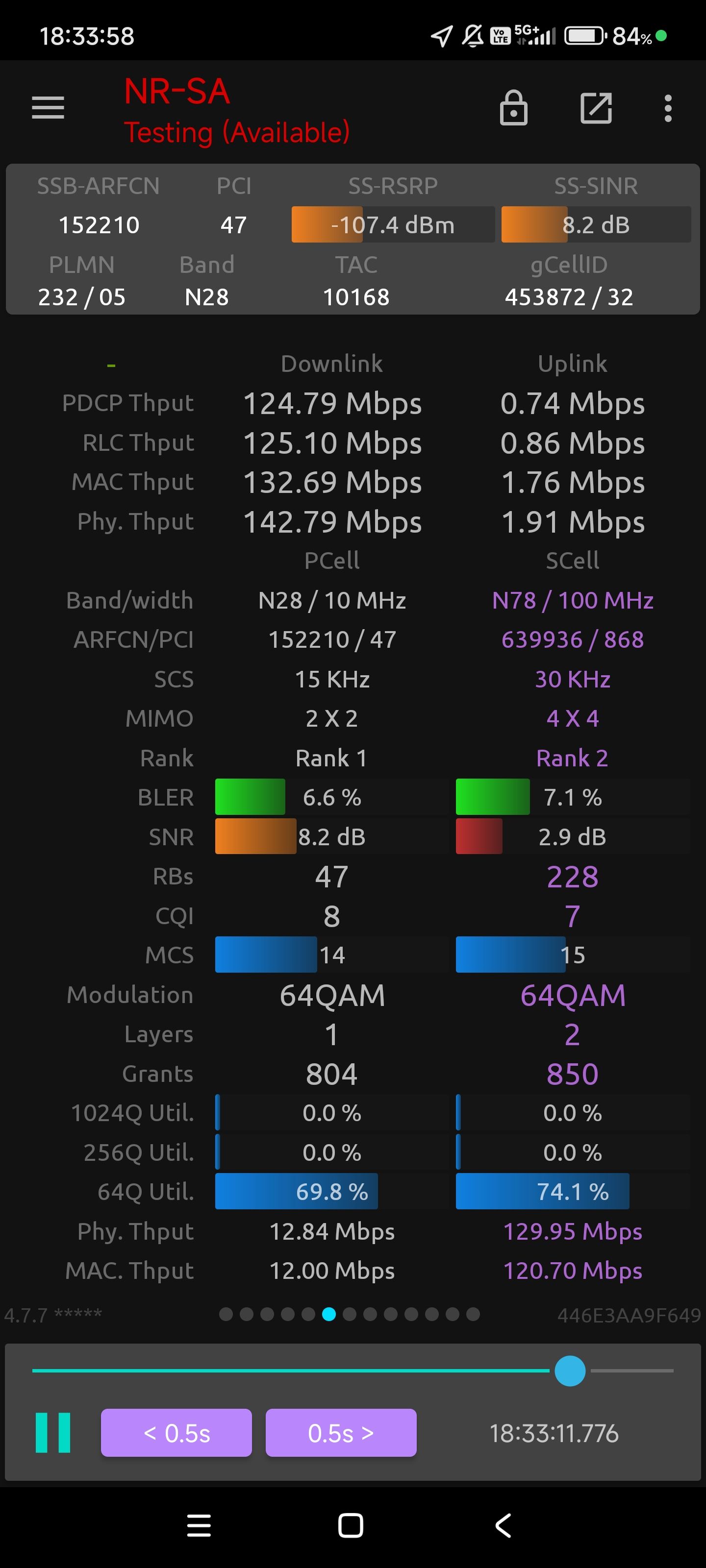Viewport: 706px width, 1568px height.
Task: Tap the lock icon in the toolbar
Action: (x=513, y=108)
